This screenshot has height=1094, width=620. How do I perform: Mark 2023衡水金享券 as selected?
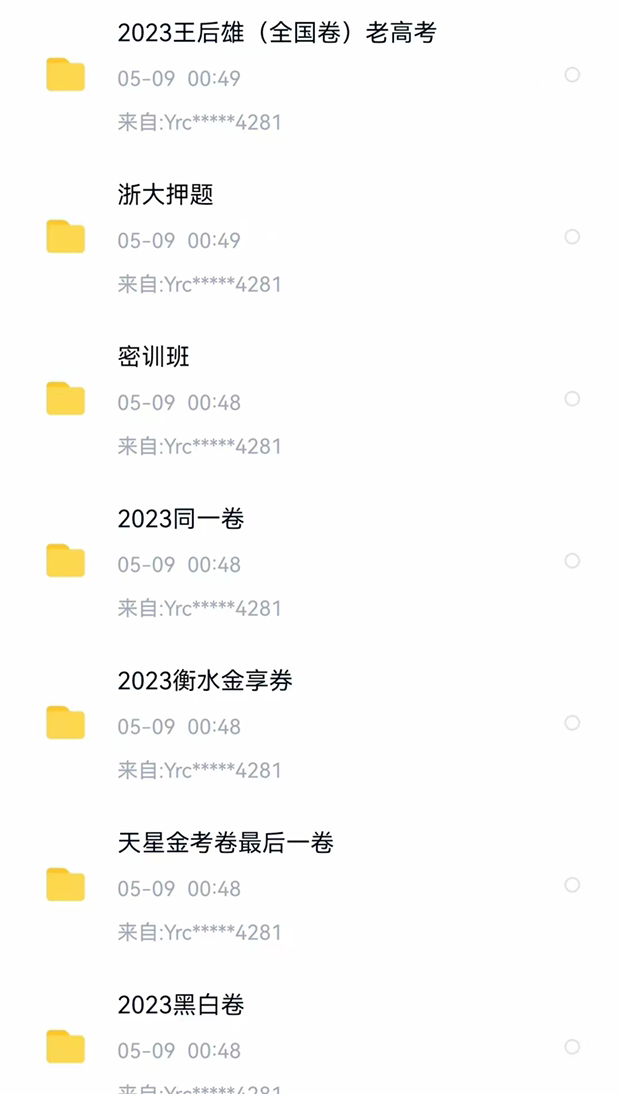pyautogui.click(x=572, y=723)
